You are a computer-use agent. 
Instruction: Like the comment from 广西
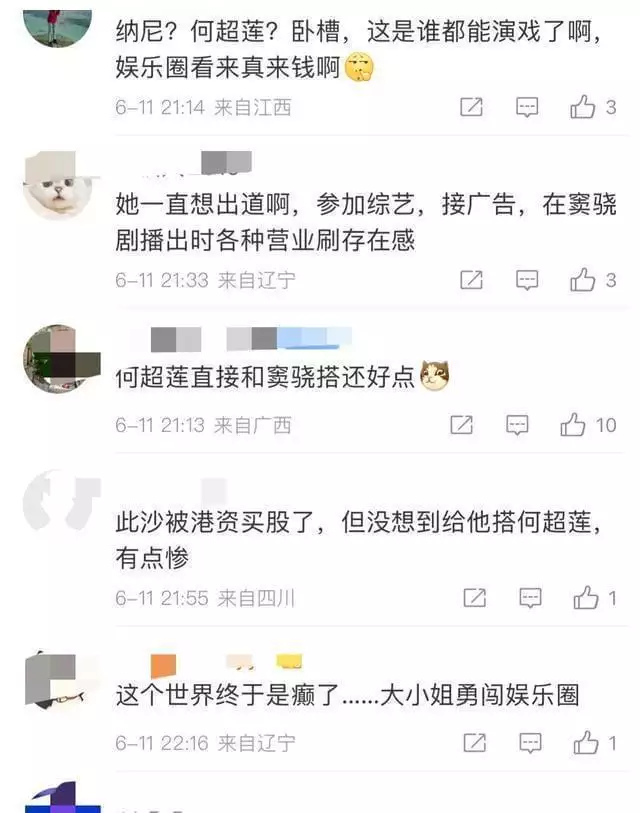coord(573,425)
